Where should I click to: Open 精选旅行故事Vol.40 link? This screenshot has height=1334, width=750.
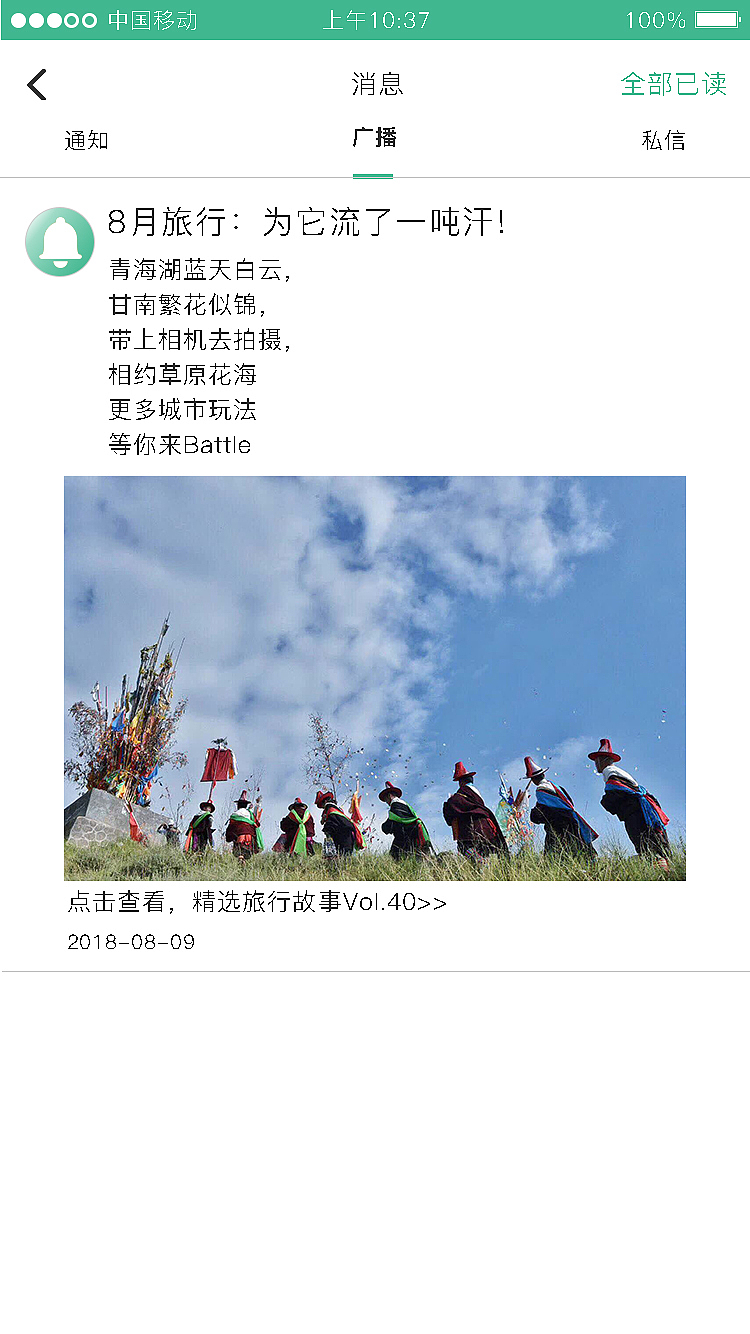pos(257,901)
